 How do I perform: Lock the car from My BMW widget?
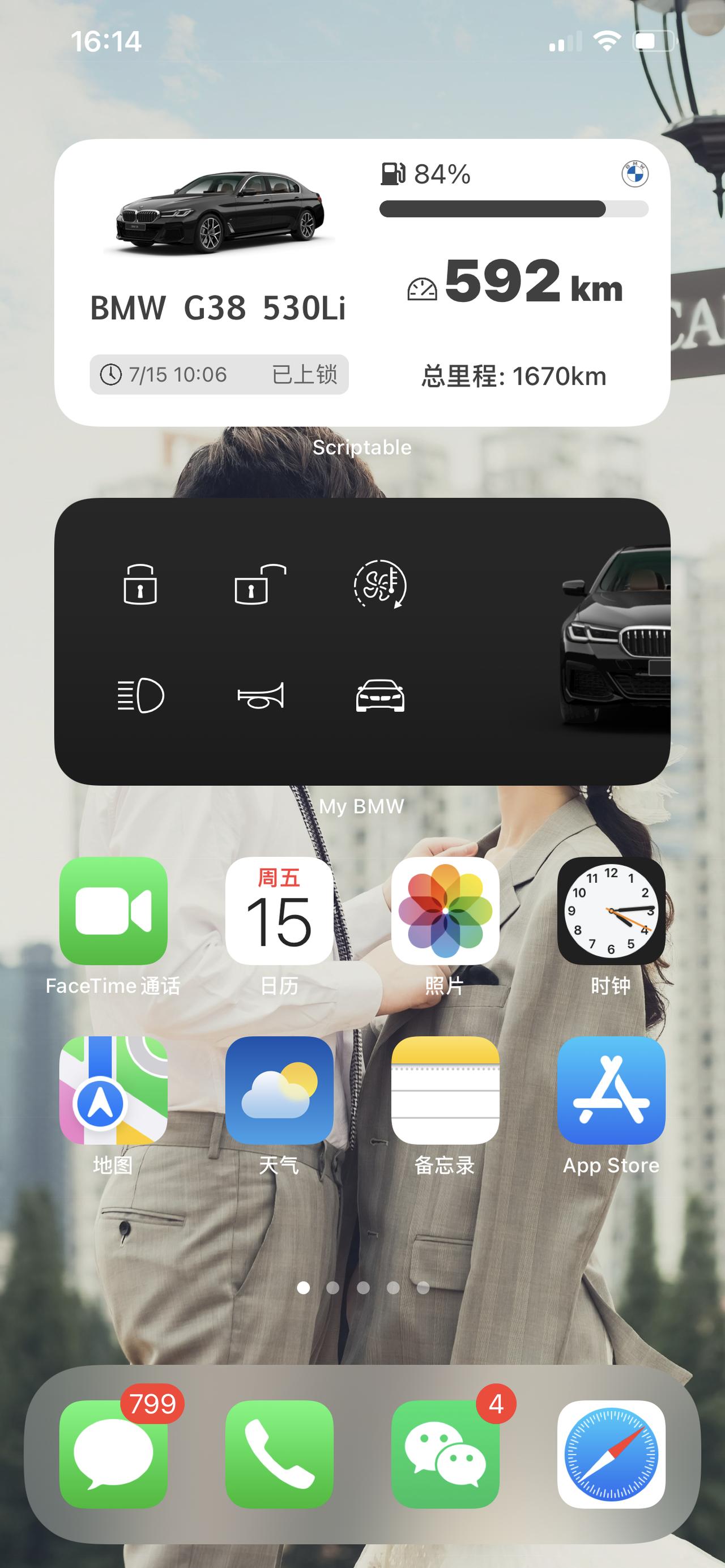click(140, 584)
